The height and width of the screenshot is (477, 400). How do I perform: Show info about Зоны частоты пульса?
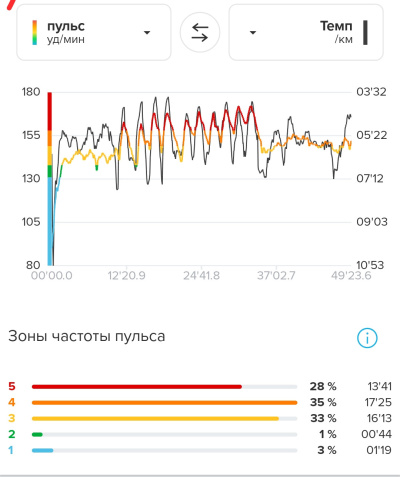point(367,338)
